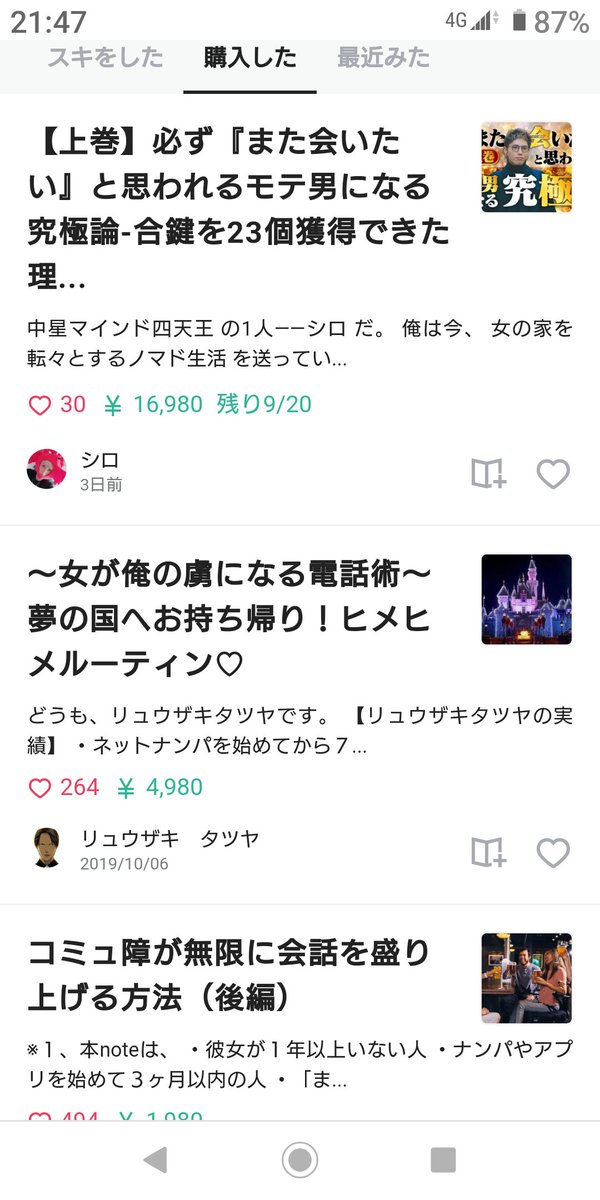Open the 女が俺の虜になる電話術 article

tap(230, 618)
